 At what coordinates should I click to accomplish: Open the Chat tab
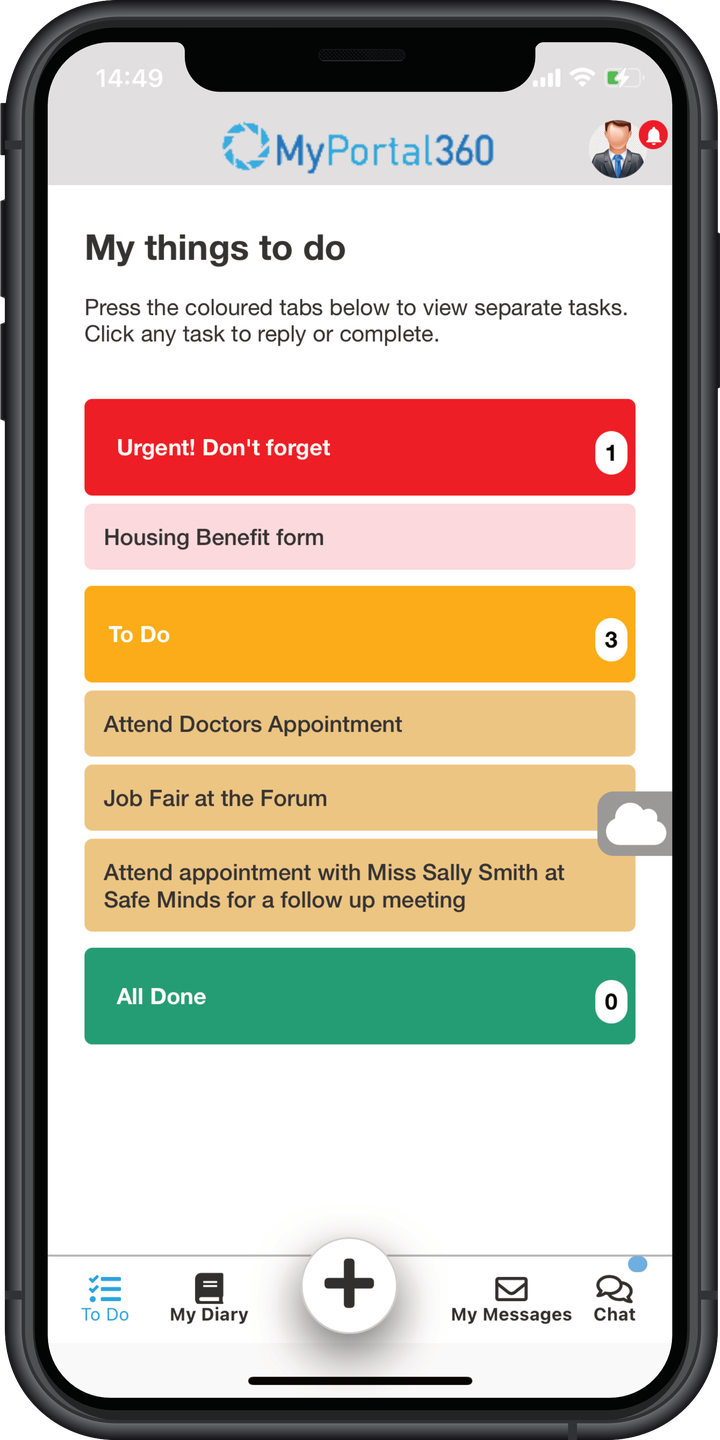614,1298
